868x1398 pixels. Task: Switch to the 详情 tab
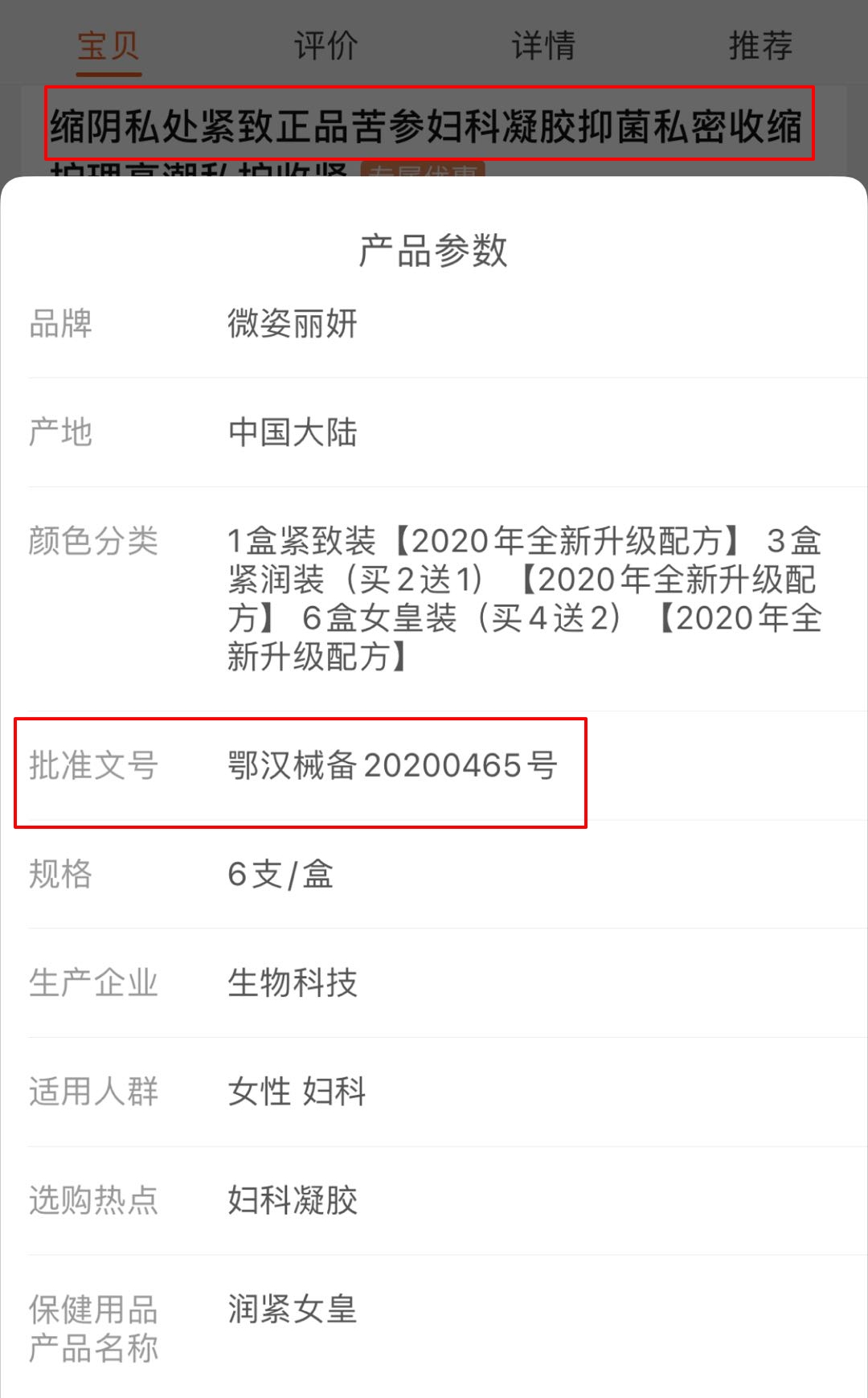542,46
